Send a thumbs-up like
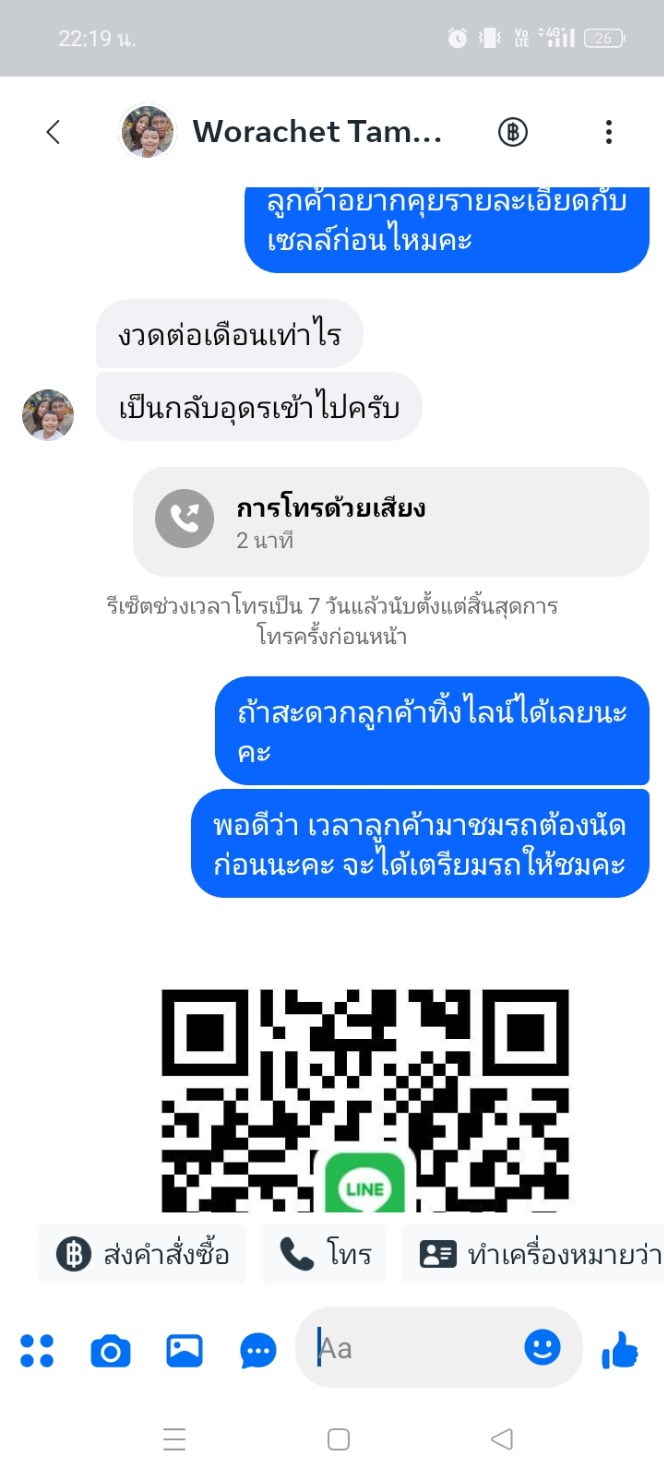This screenshot has width=664, height=1480. [x=621, y=1351]
